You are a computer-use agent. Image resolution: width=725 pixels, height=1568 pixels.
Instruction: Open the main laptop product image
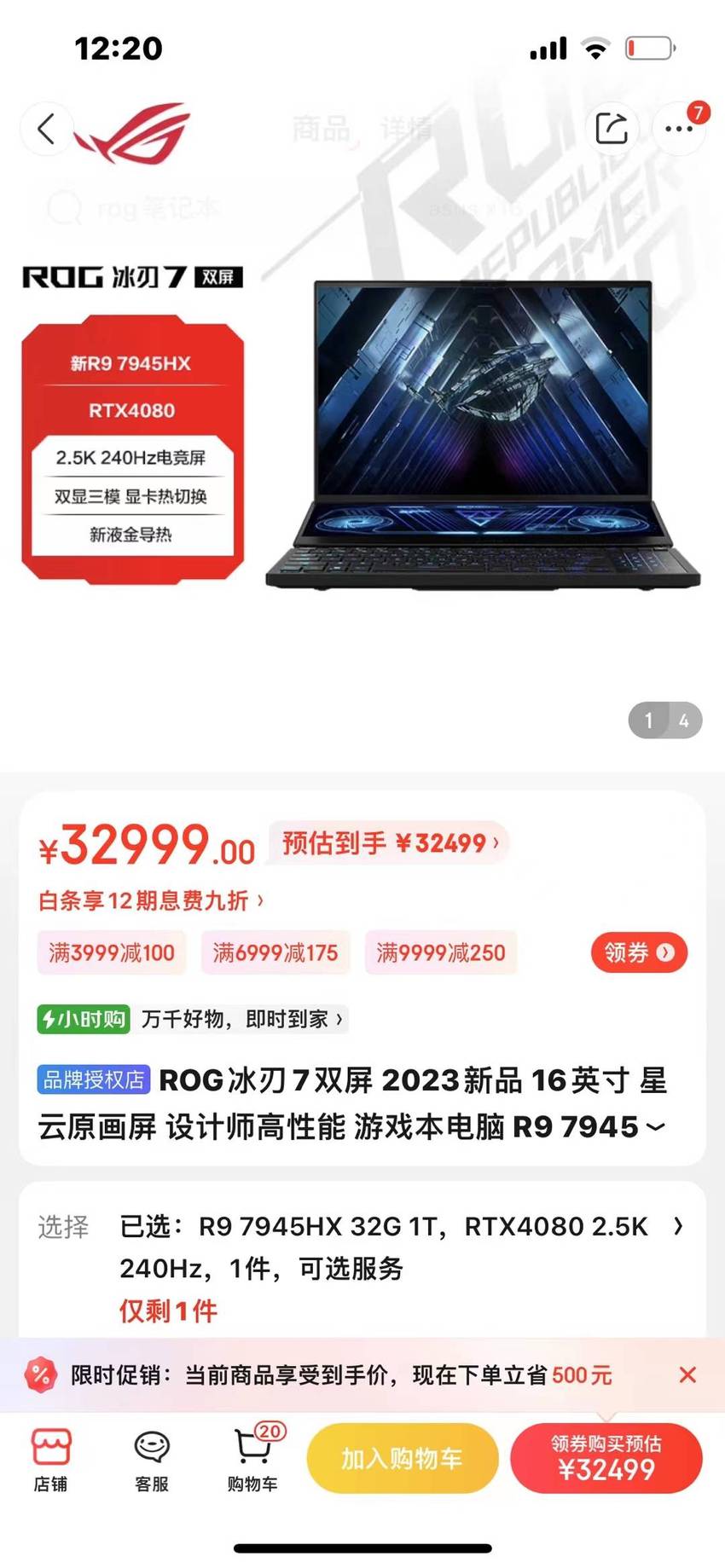483,435
